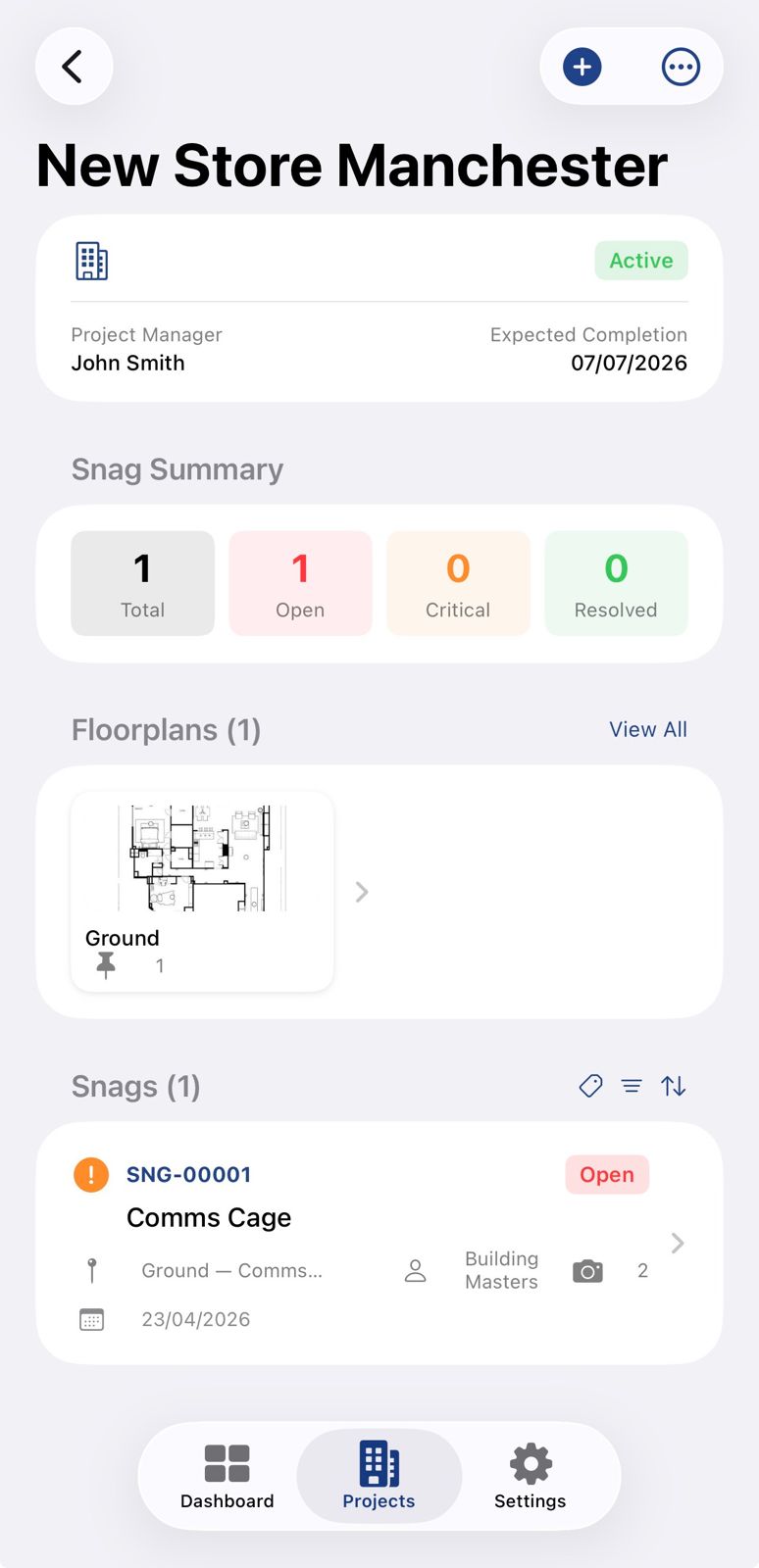Open the snag filter icon

point(632,1086)
